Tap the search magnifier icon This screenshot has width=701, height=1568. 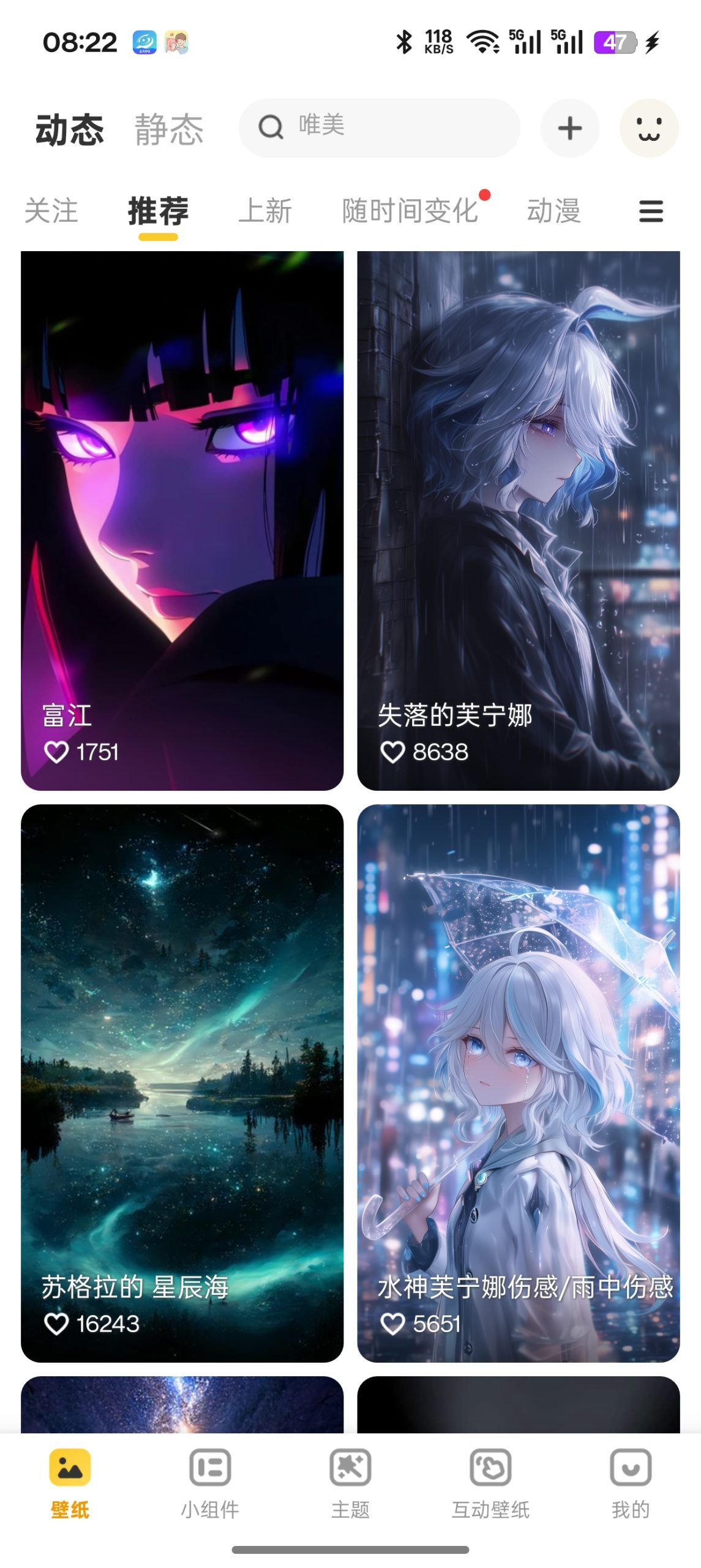coord(272,128)
